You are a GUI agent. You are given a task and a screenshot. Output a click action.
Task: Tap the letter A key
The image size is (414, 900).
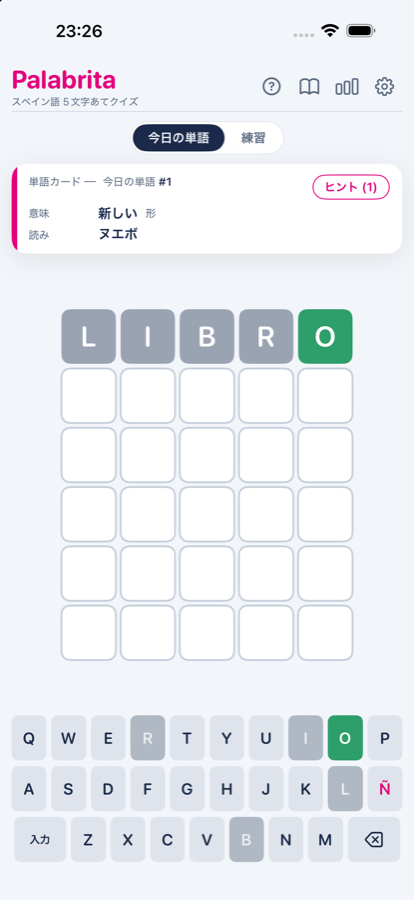pyautogui.click(x=29, y=789)
